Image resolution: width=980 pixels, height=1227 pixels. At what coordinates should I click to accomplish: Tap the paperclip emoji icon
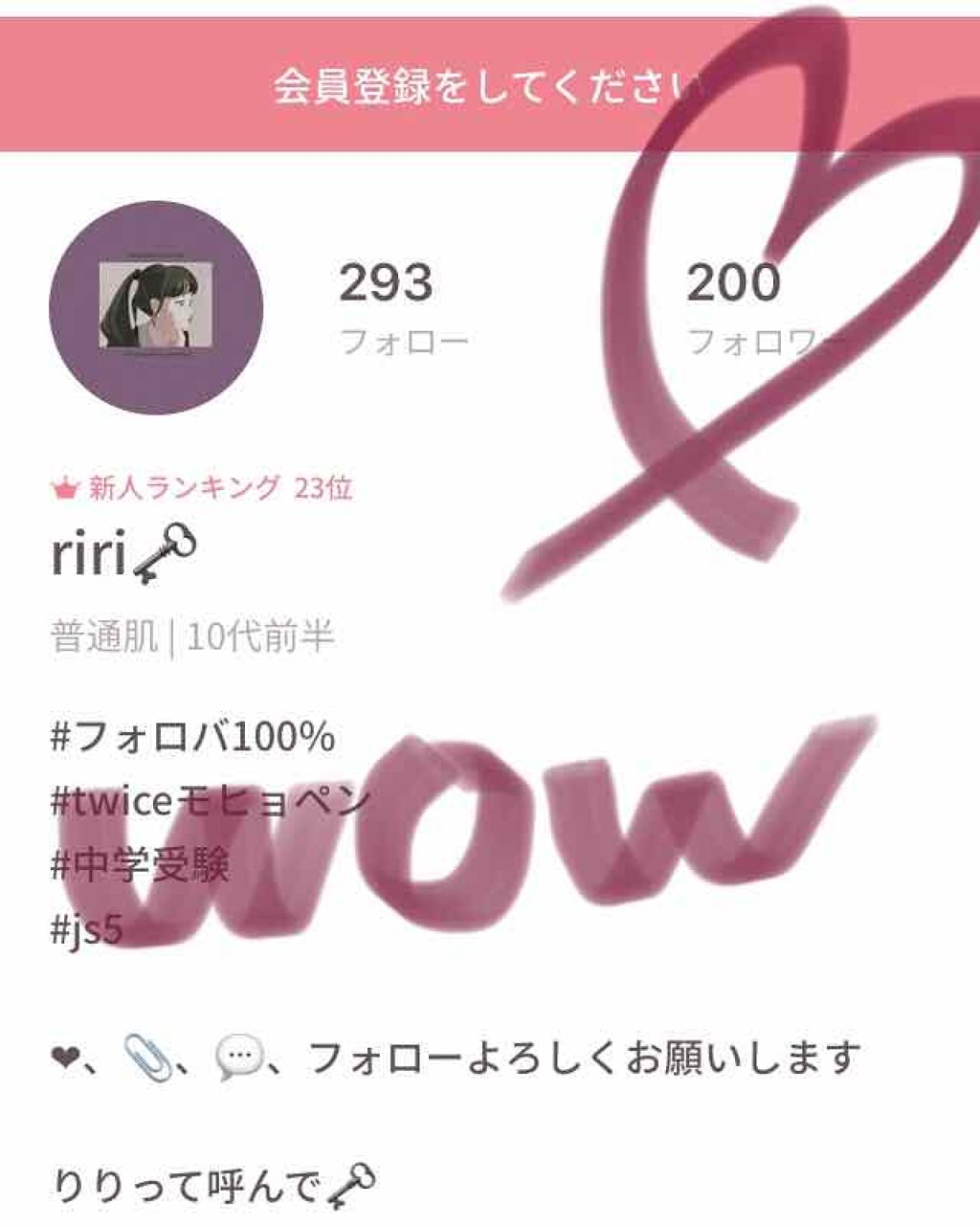pos(145,1051)
